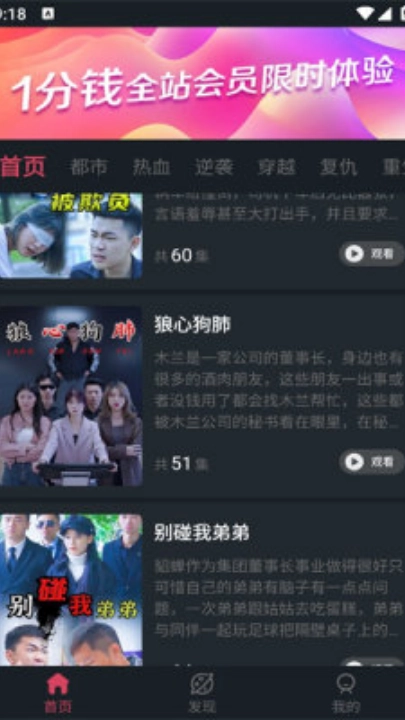
Task: Select the 逆袭 category tab
Action: (214, 167)
